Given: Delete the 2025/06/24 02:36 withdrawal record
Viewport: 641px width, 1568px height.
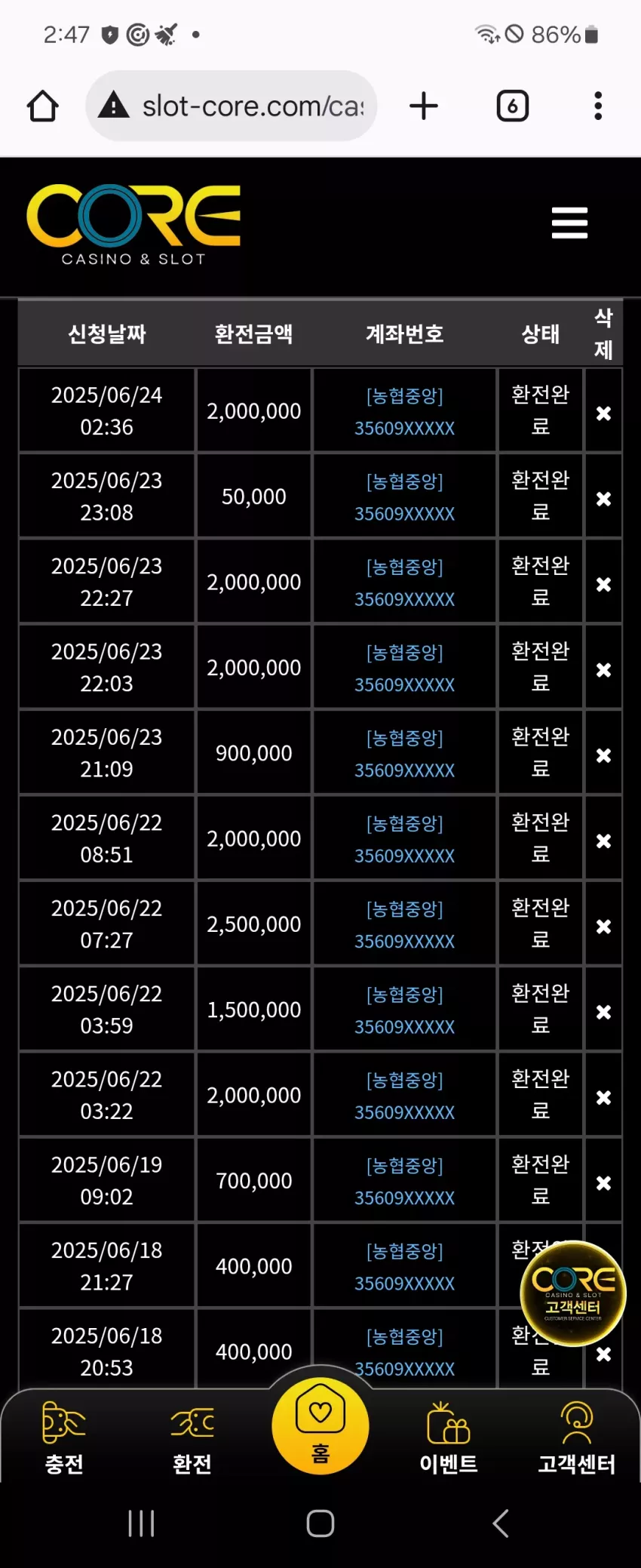Looking at the screenshot, I should click(x=603, y=414).
